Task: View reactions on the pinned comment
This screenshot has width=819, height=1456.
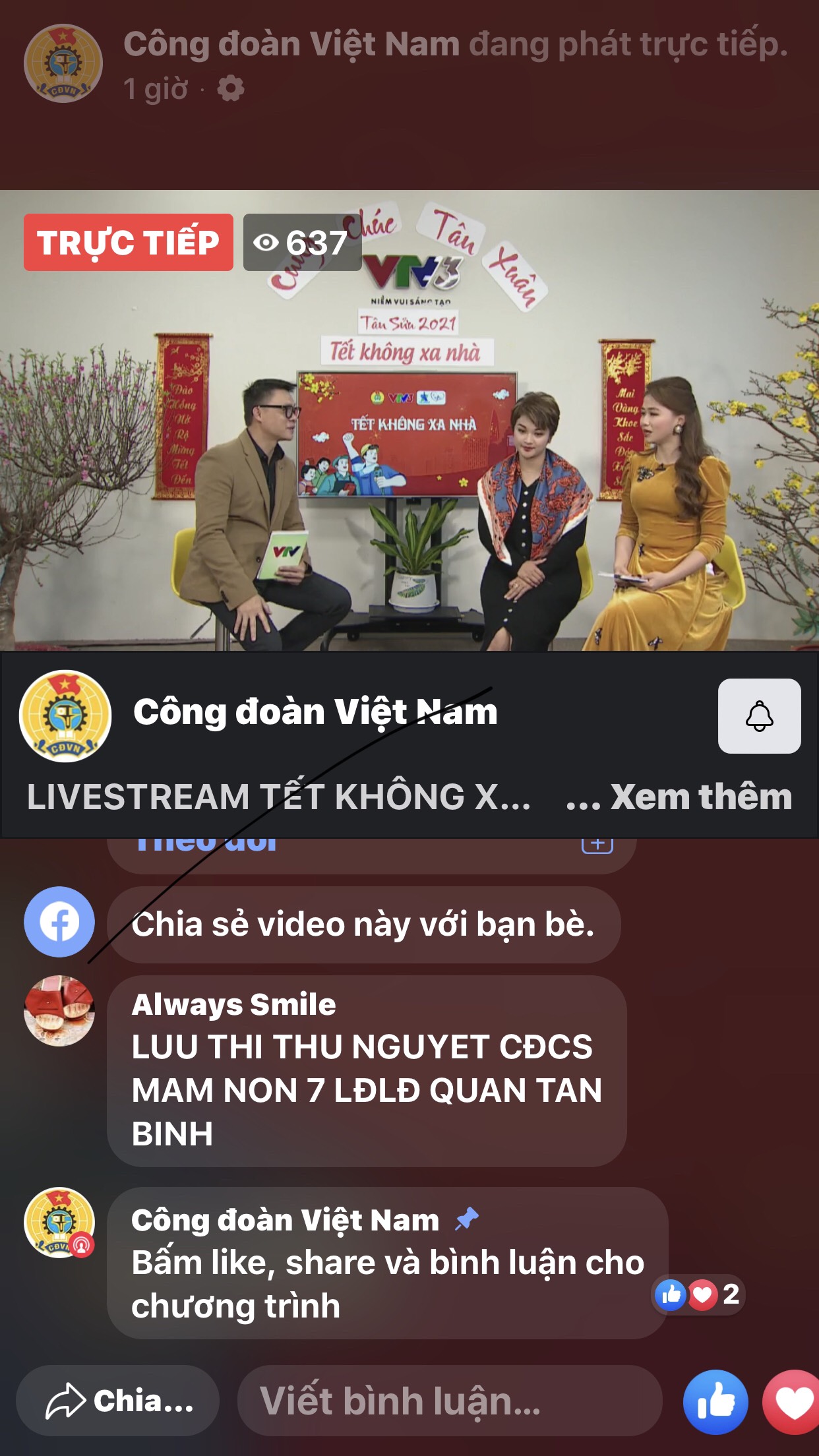Action: [699, 1294]
